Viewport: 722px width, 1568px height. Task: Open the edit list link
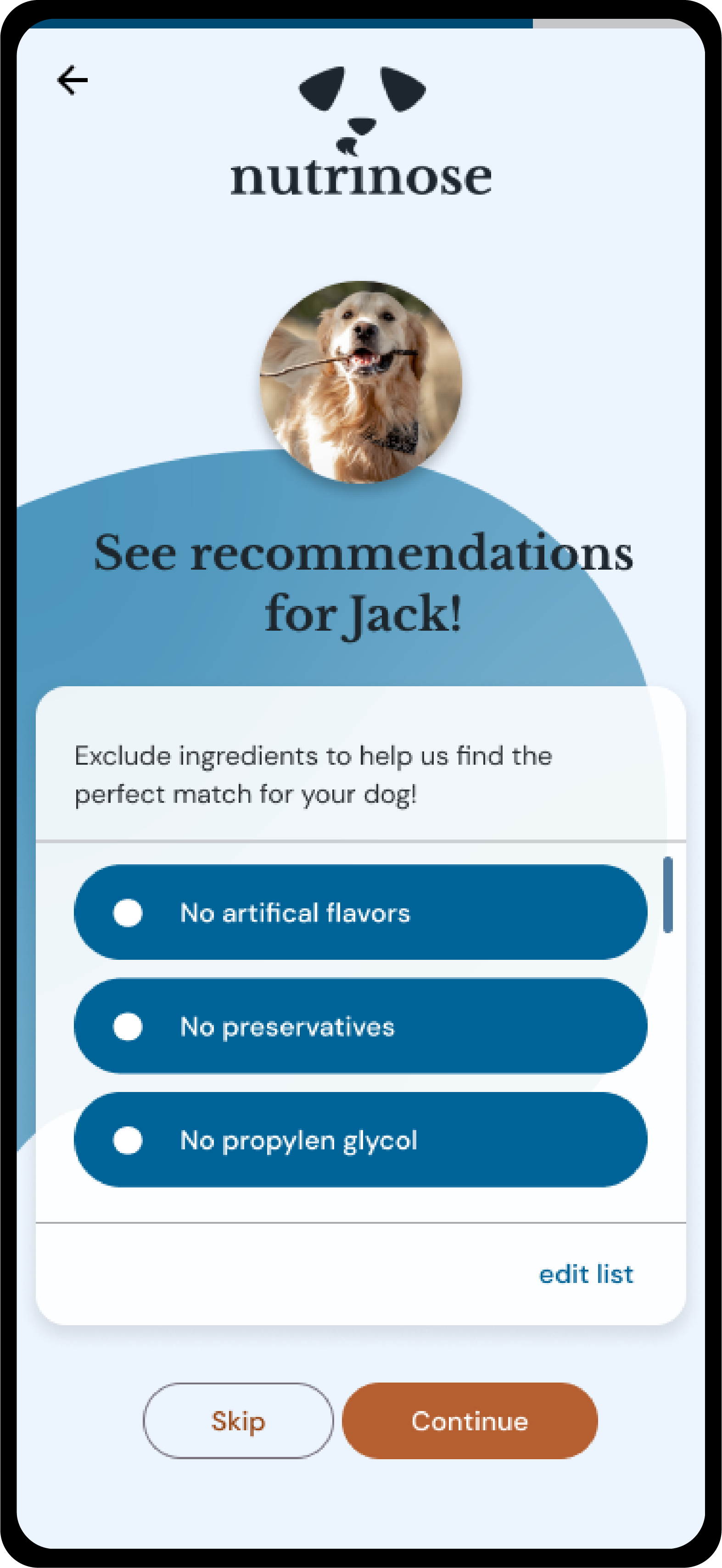(586, 1274)
